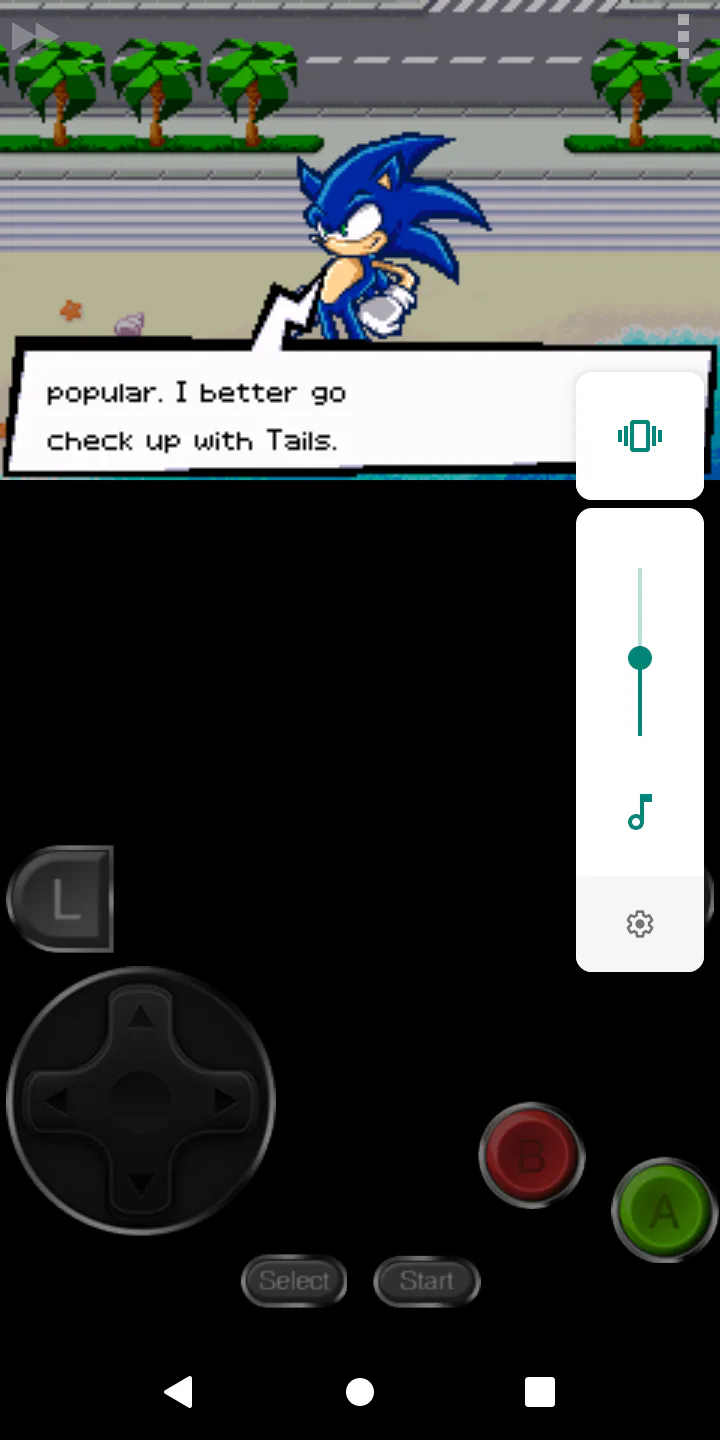This screenshot has height=1440, width=720.
Task: Hit the red B button
Action: 531,1155
